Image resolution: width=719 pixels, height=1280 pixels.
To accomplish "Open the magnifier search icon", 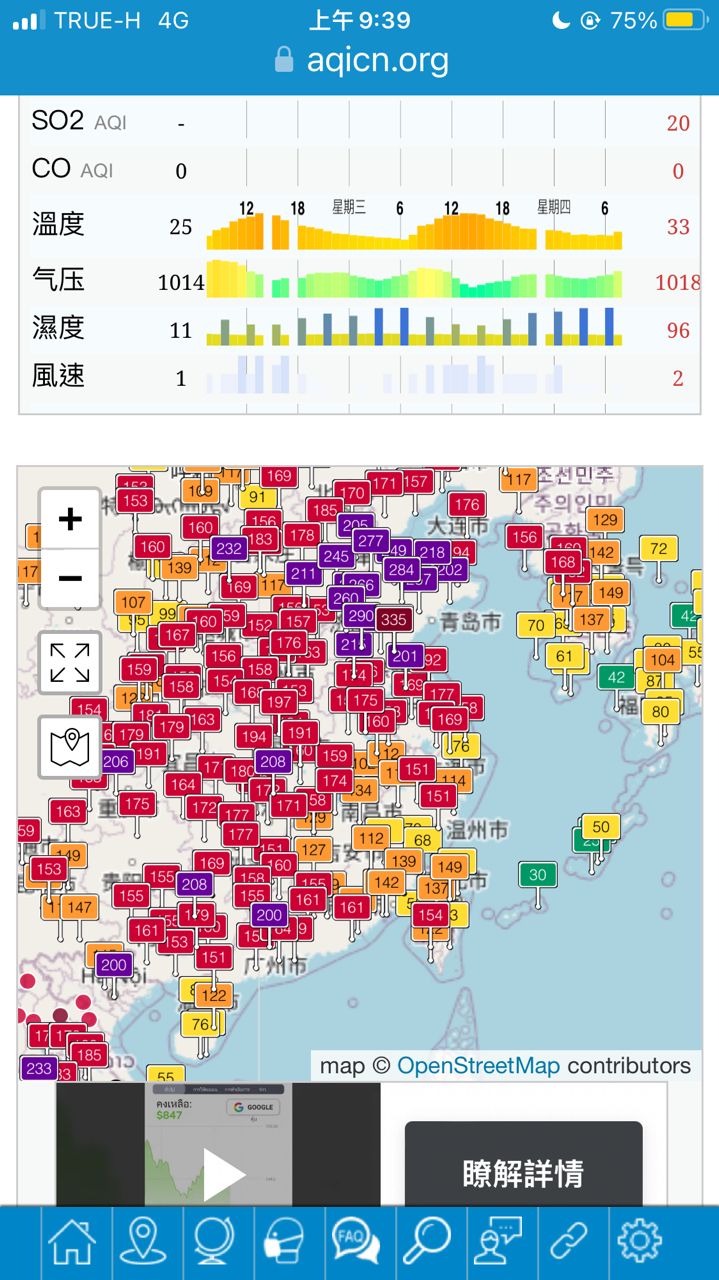I will 427,1242.
